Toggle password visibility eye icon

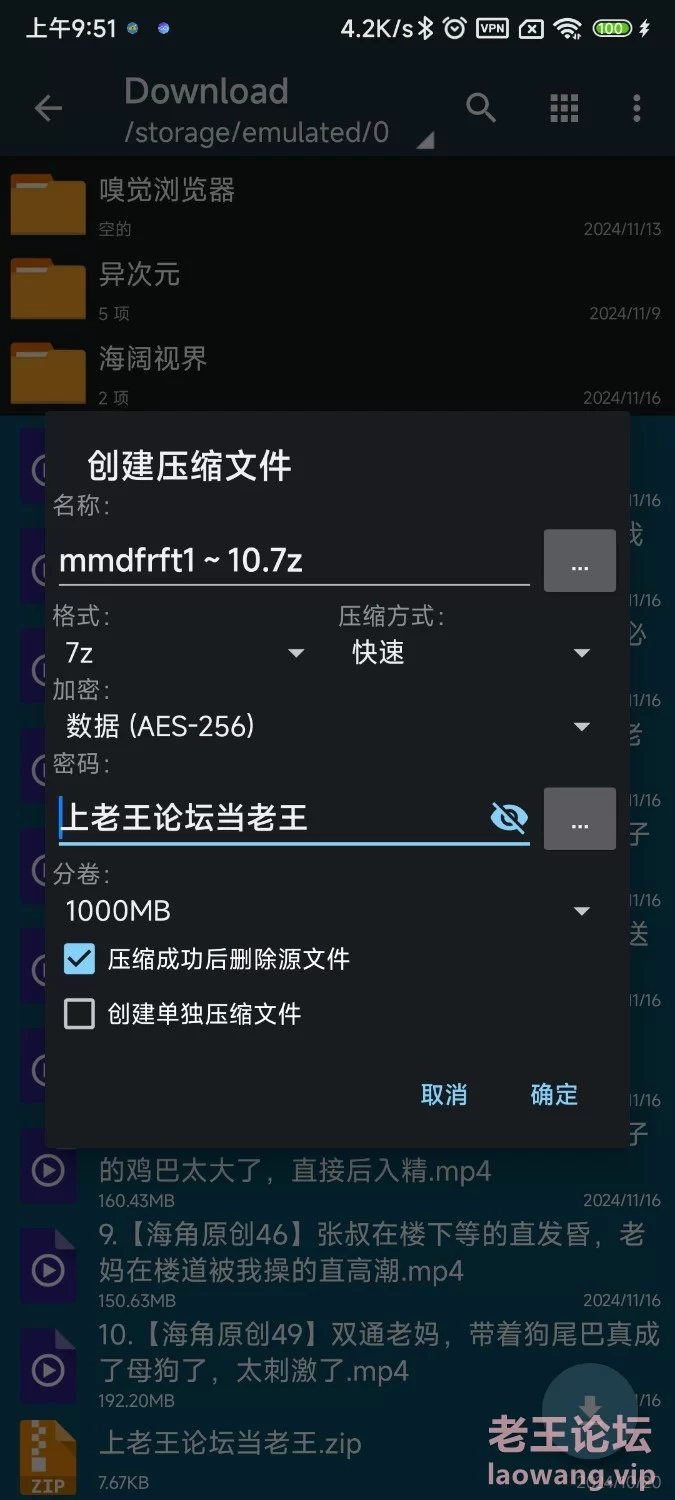coord(509,819)
